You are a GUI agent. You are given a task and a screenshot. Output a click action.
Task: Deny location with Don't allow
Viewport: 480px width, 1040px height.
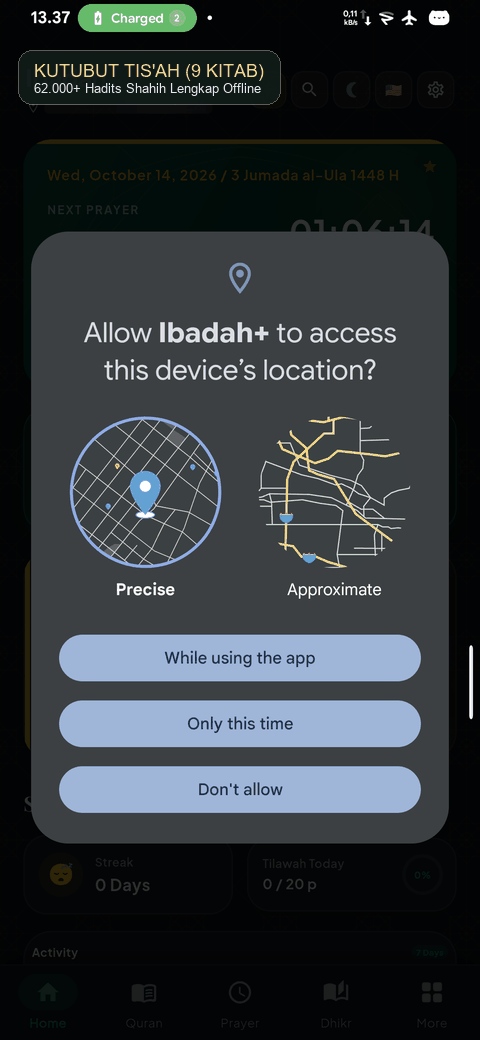click(x=240, y=789)
